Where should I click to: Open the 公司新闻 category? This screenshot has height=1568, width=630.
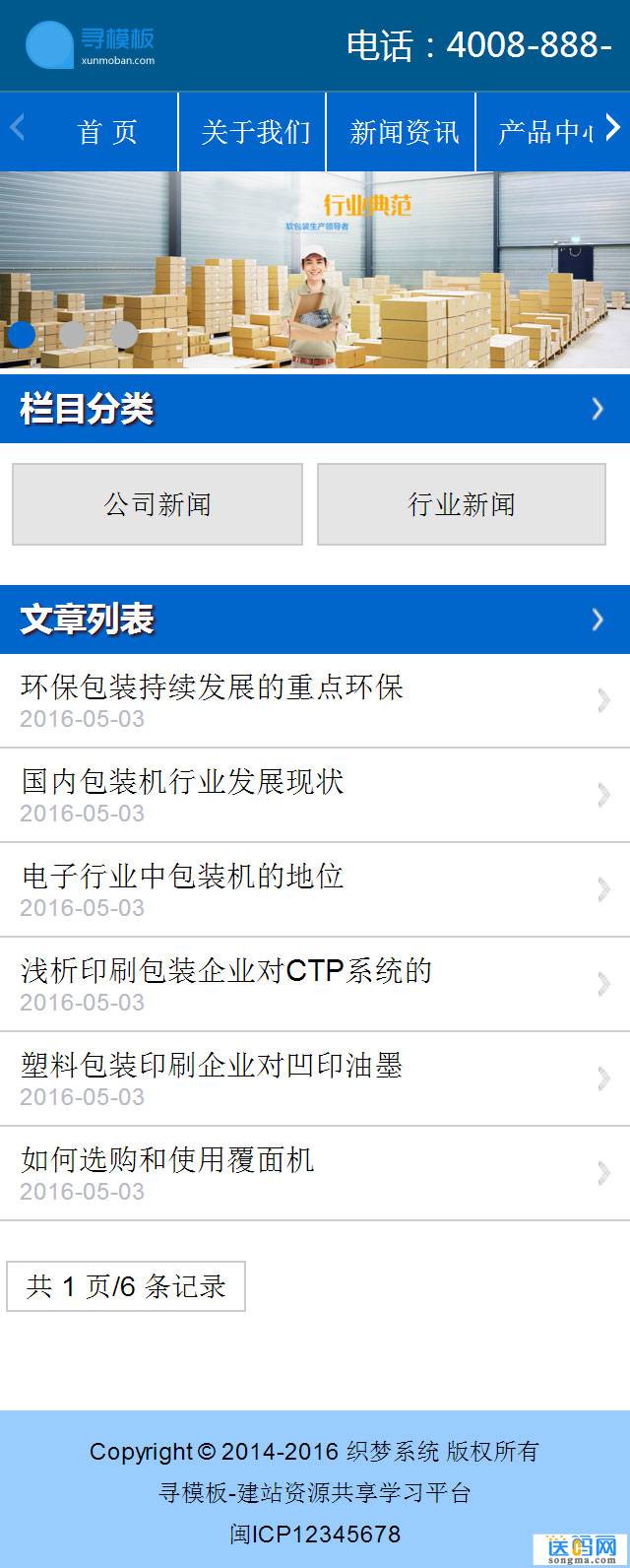(x=157, y=505)
